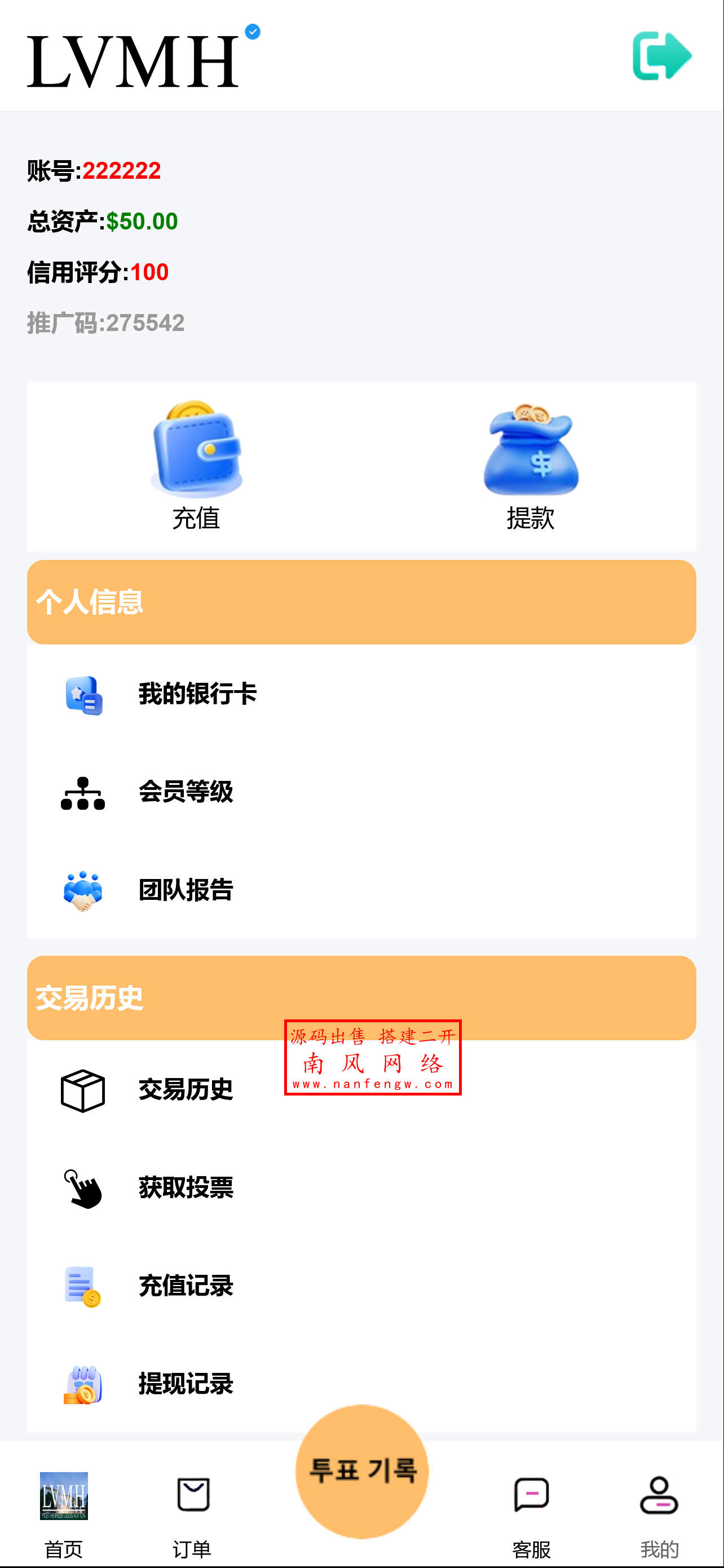This screenshot has height=1568, width=724.
Task: Tap the logout arrow icon at top right
Action: pos(663,56)
